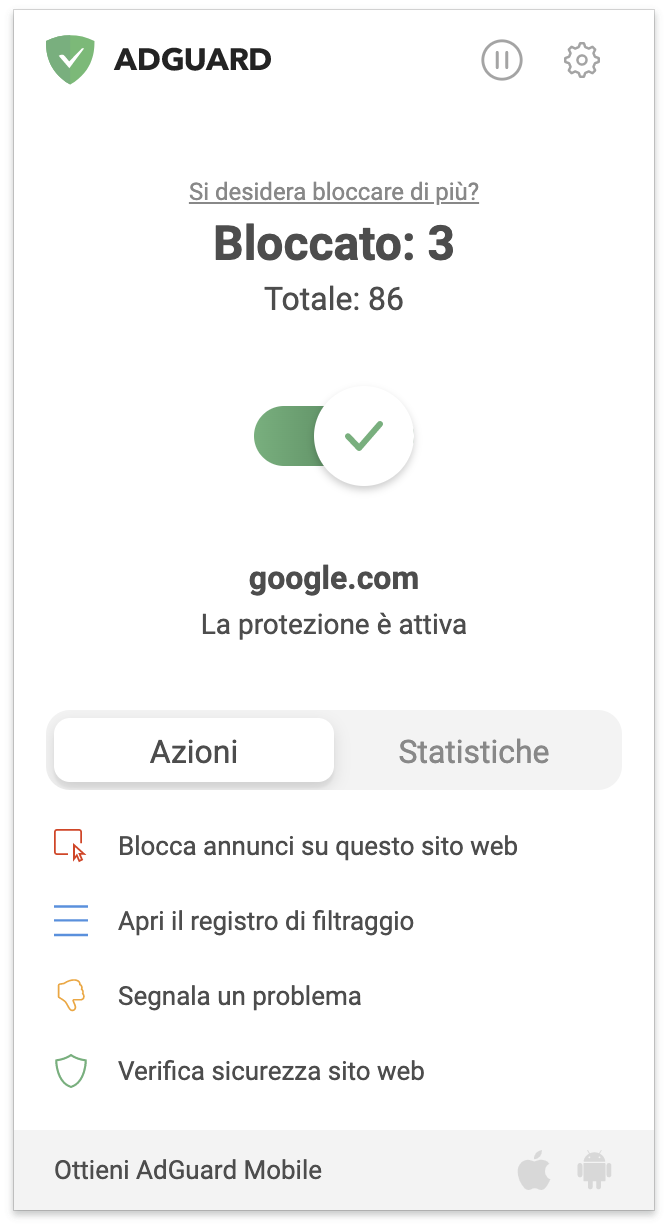Image resolution: width=668 pixels, height=1228 pixels.
Task: Tap Segnala un problema
Action: [x=208, y=996]
